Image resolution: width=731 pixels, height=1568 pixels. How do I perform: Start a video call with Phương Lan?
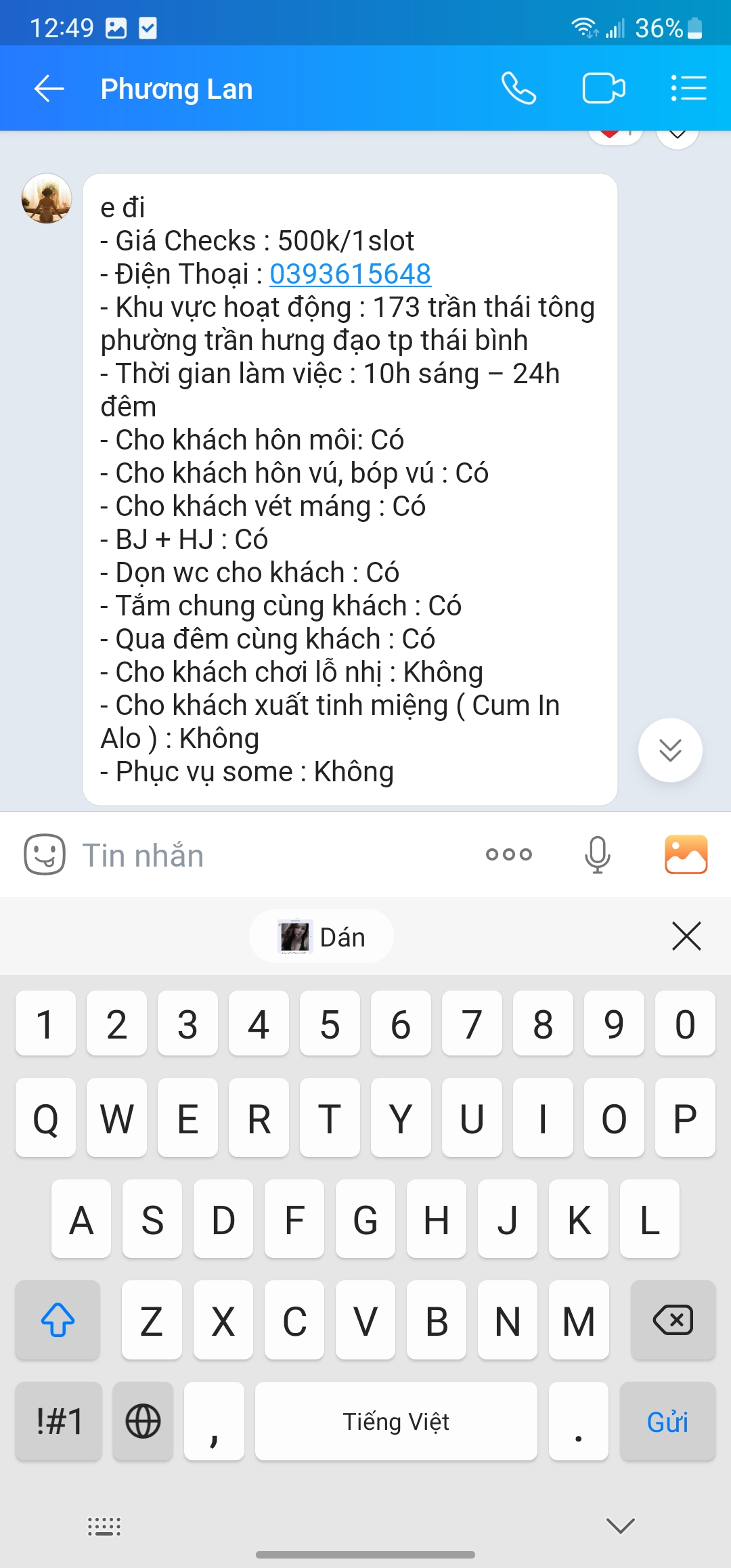tap(603, 89)
